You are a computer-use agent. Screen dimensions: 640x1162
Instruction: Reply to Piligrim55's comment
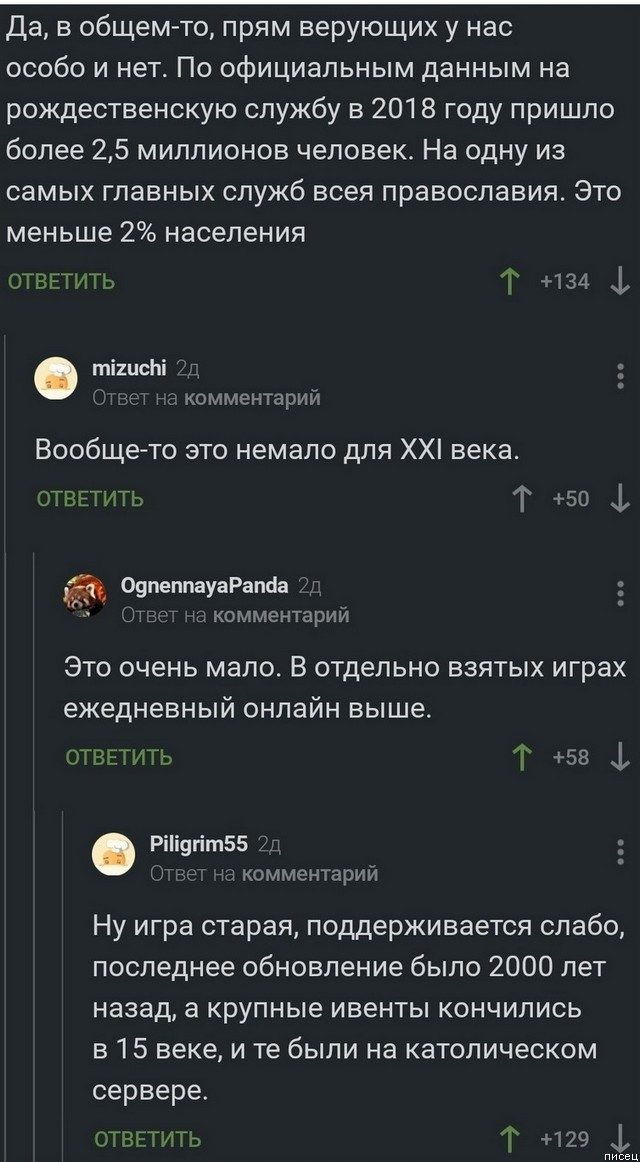click(x=147, y=1139)
